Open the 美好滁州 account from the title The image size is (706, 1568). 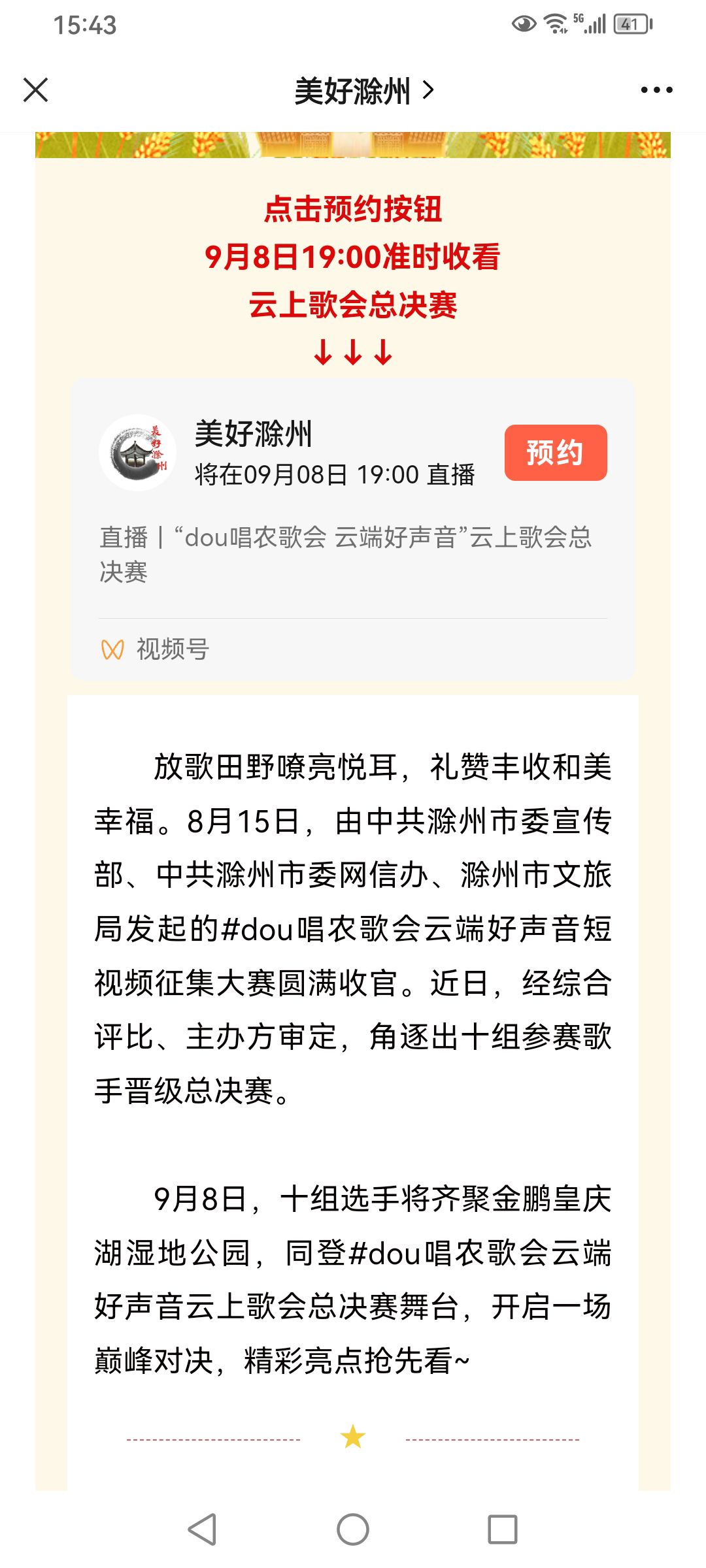[363, 90]
